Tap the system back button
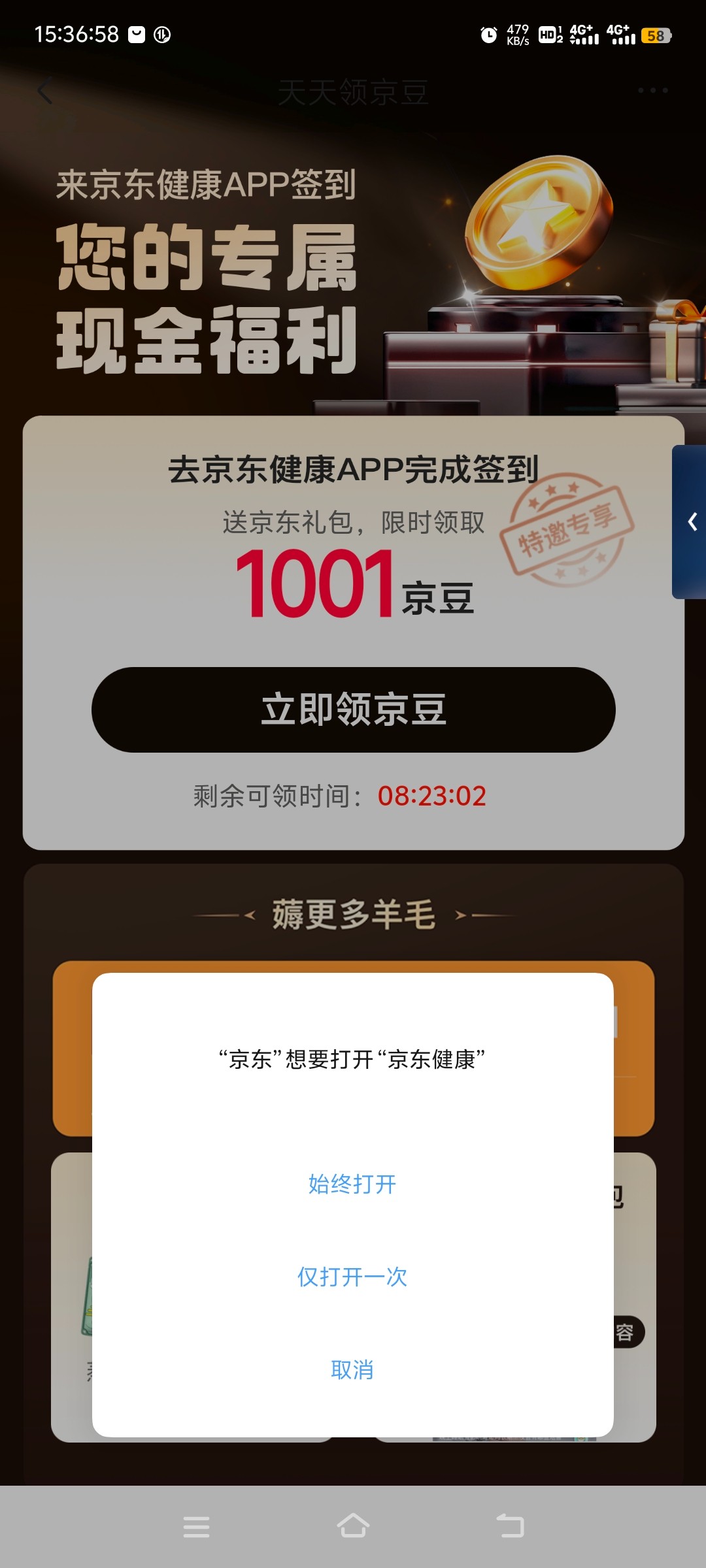Screen dimensions: 706x1568 (x=510, y=1526)
